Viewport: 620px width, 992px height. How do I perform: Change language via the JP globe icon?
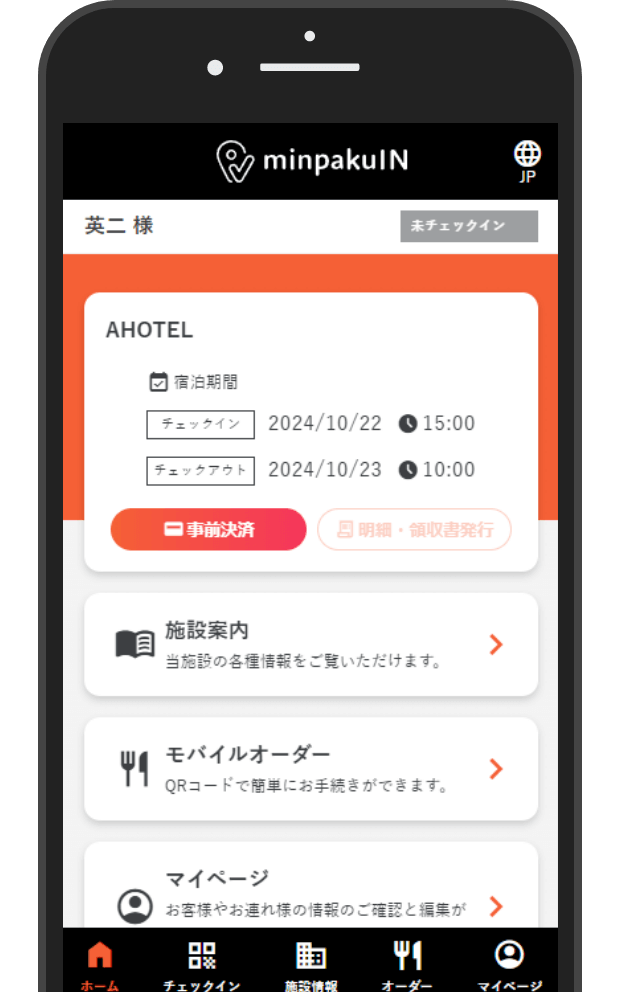(527, 161)
